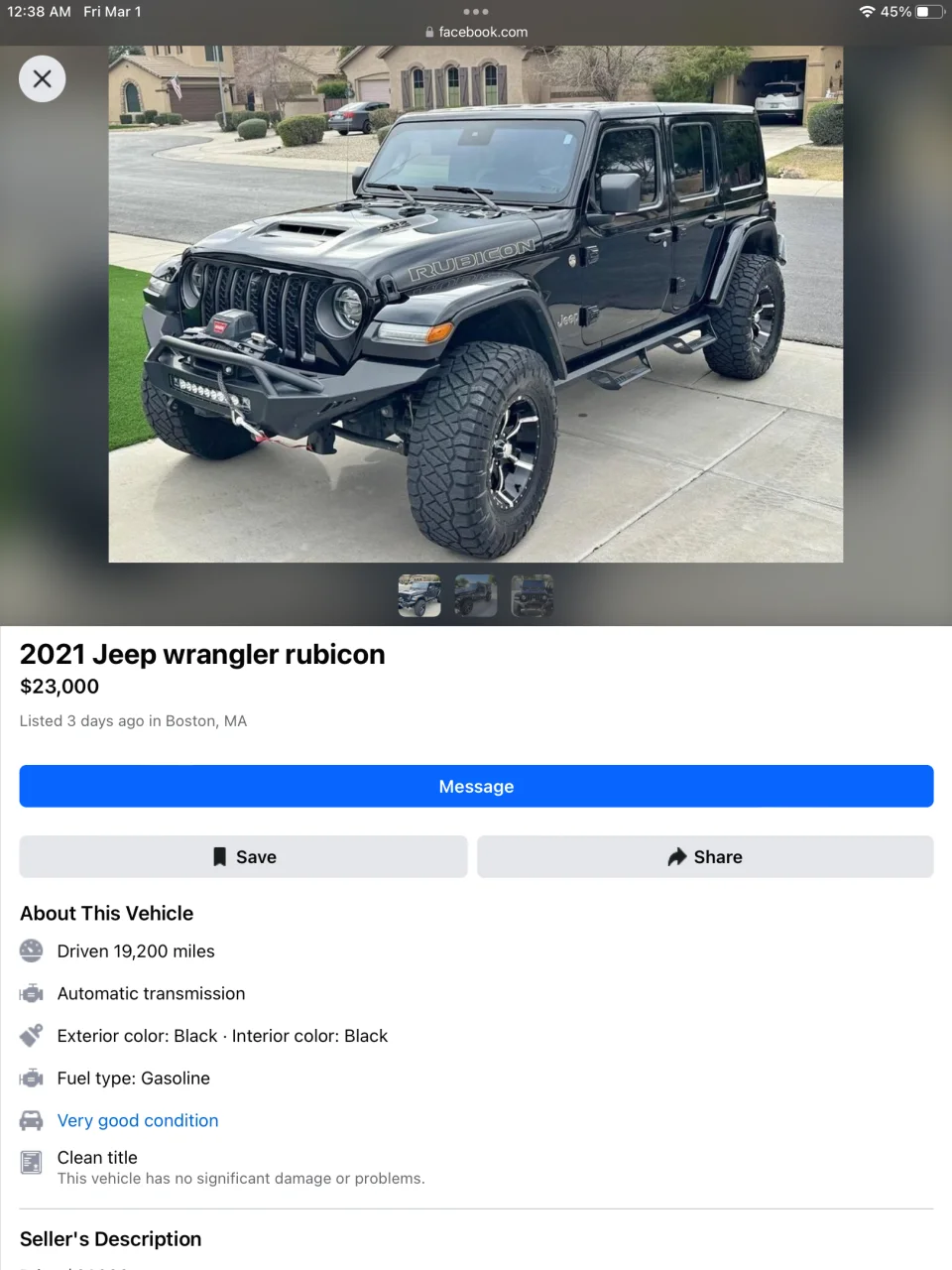Click the main Jeep Wrangler photo

click(x=476, y=305)
